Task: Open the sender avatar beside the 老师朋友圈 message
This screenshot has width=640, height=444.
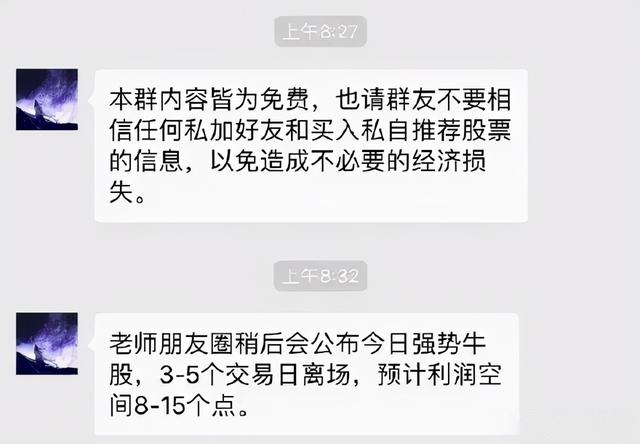Action: [x=47, y=343]
